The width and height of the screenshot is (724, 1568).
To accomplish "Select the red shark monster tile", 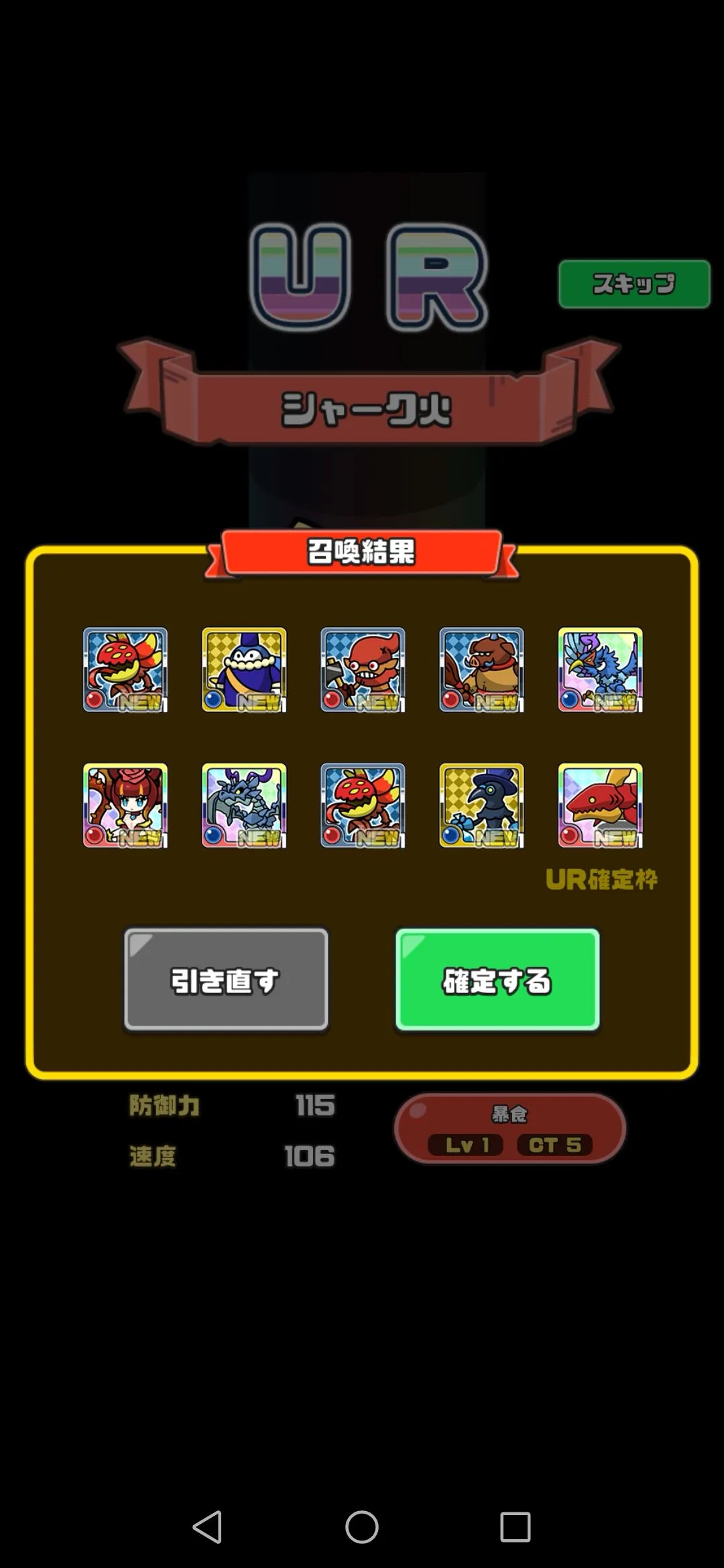I will 600,805.
